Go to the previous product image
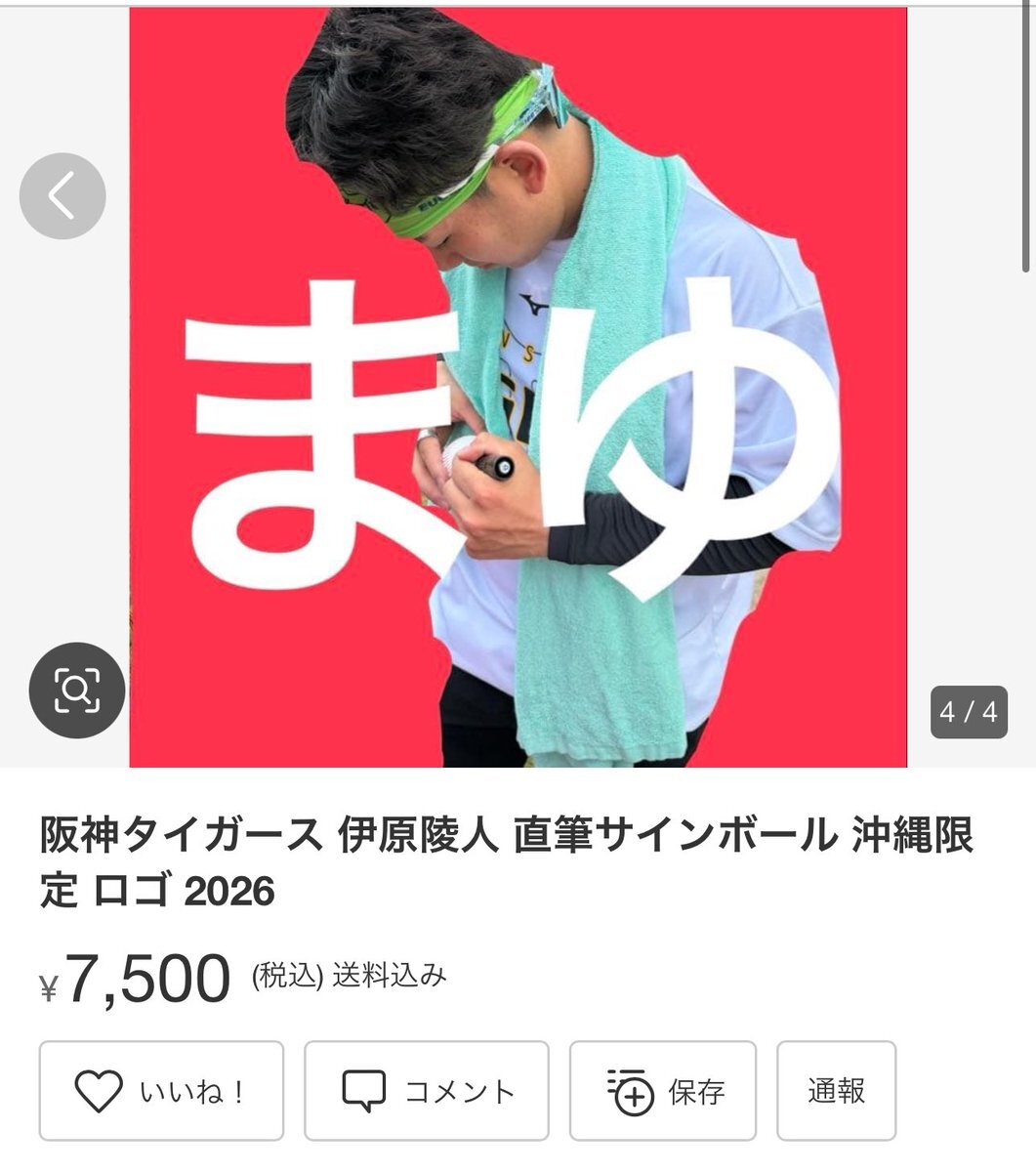 click(62, 196)
